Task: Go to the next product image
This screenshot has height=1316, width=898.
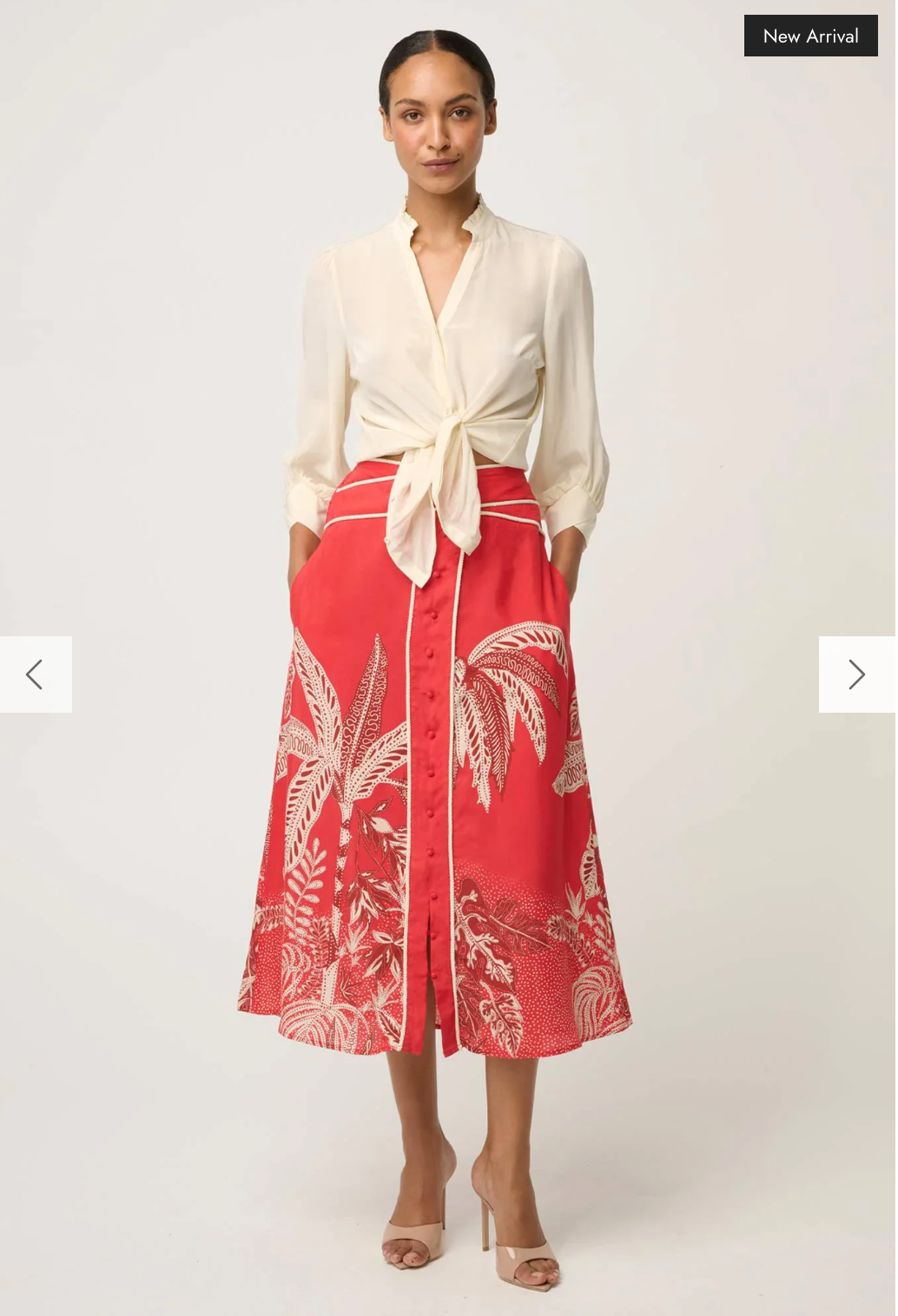Action: point(856,674)
